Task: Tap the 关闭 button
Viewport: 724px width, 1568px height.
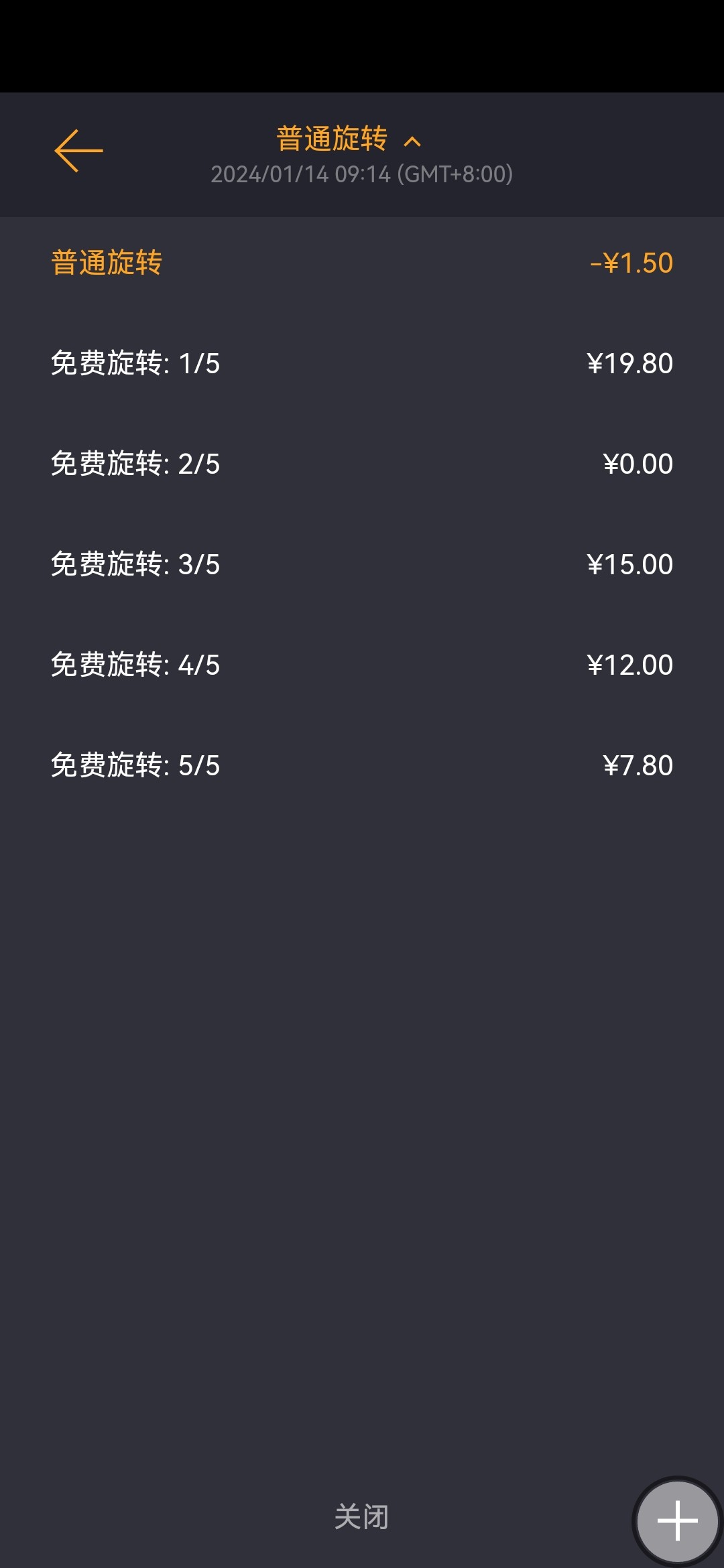Action: (x=361, y=1517)
